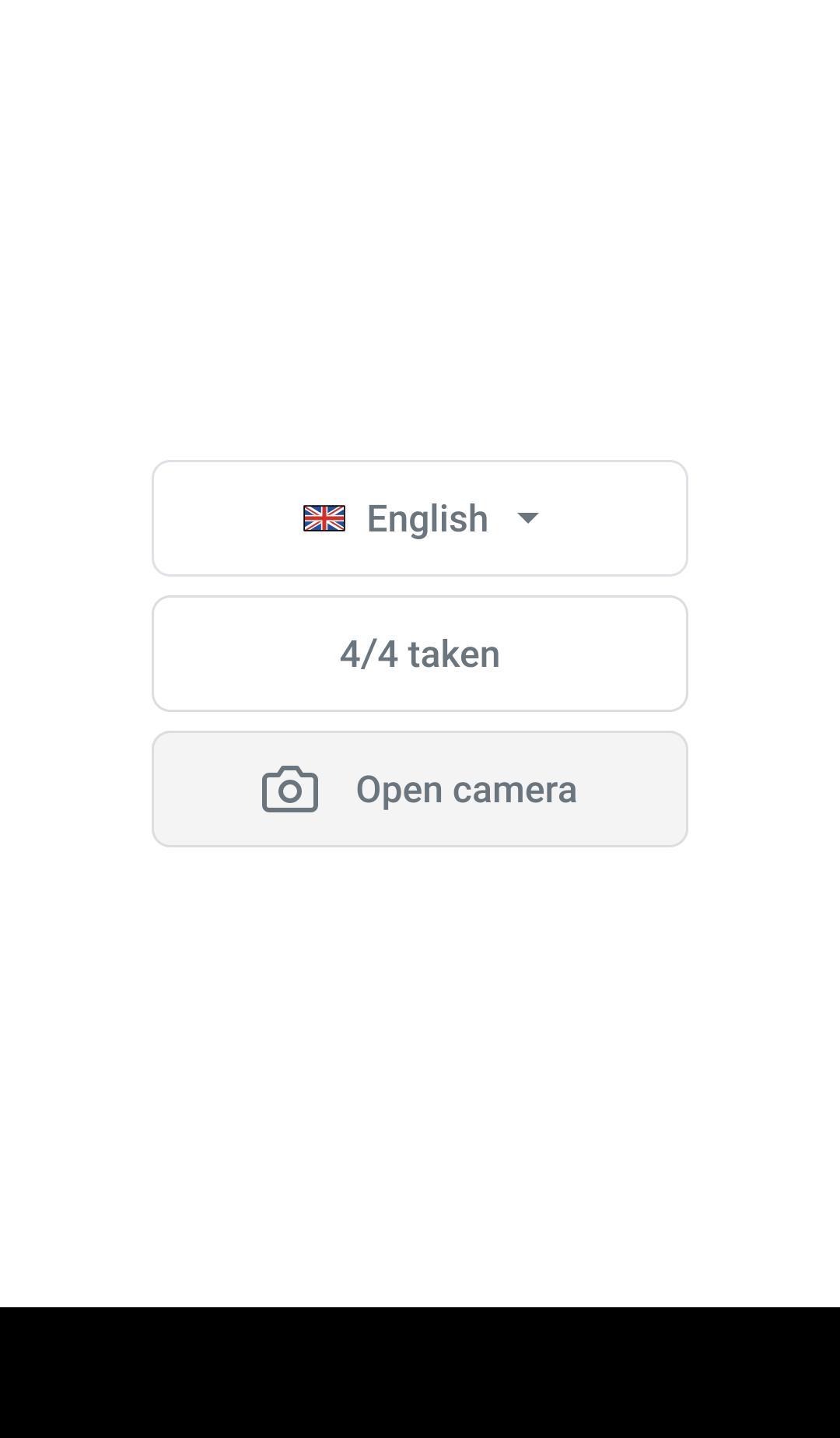Click the flag icon in the language selector

[x=324, y=517]
